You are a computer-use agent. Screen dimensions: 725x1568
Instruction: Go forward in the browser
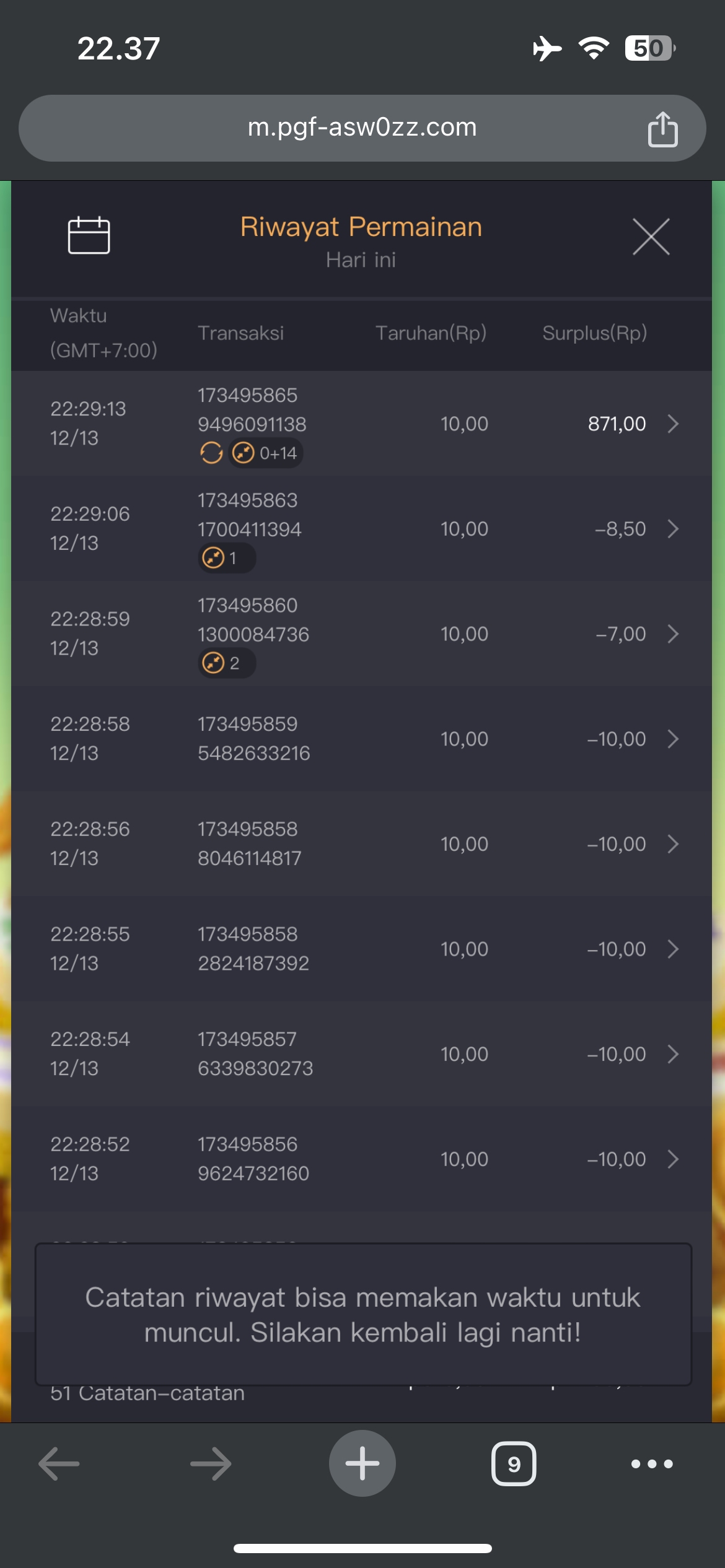click(x=211, y=1464)
